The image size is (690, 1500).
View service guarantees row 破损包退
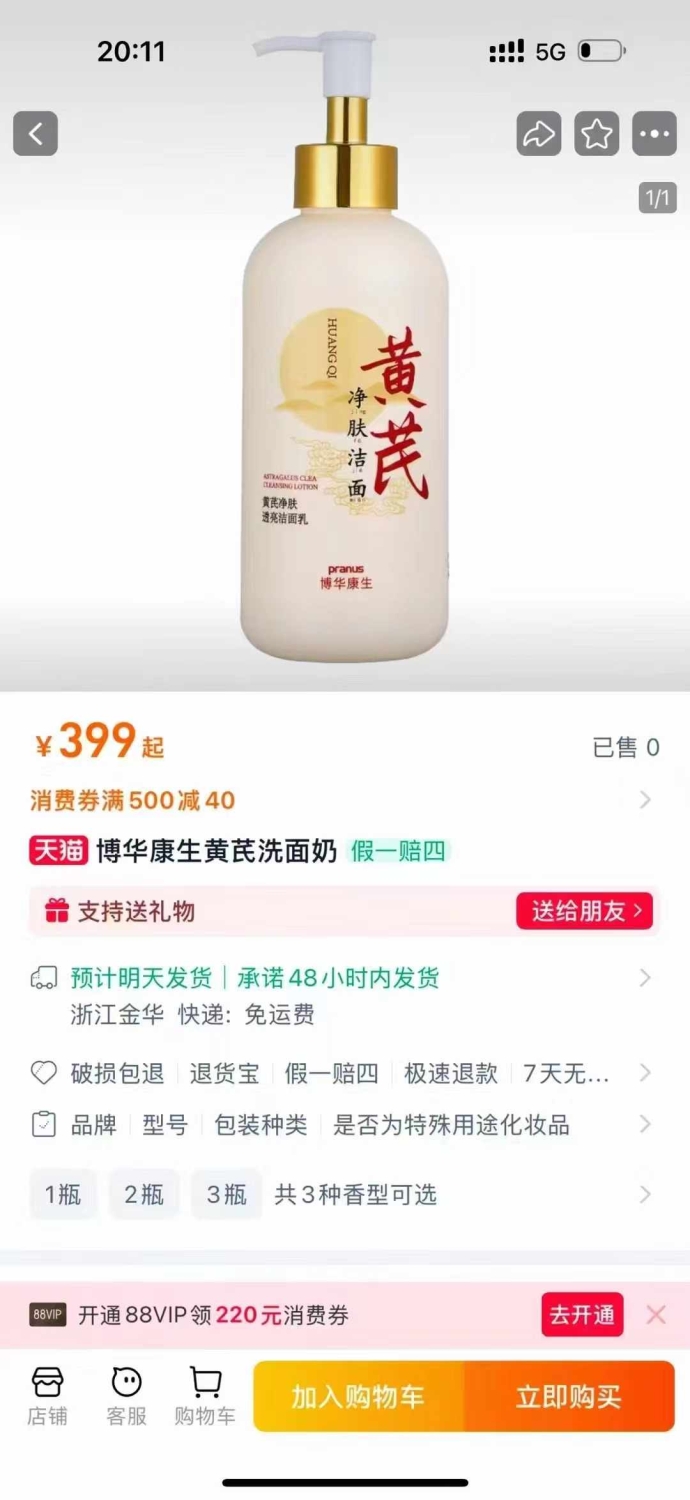click(344, 1074)
